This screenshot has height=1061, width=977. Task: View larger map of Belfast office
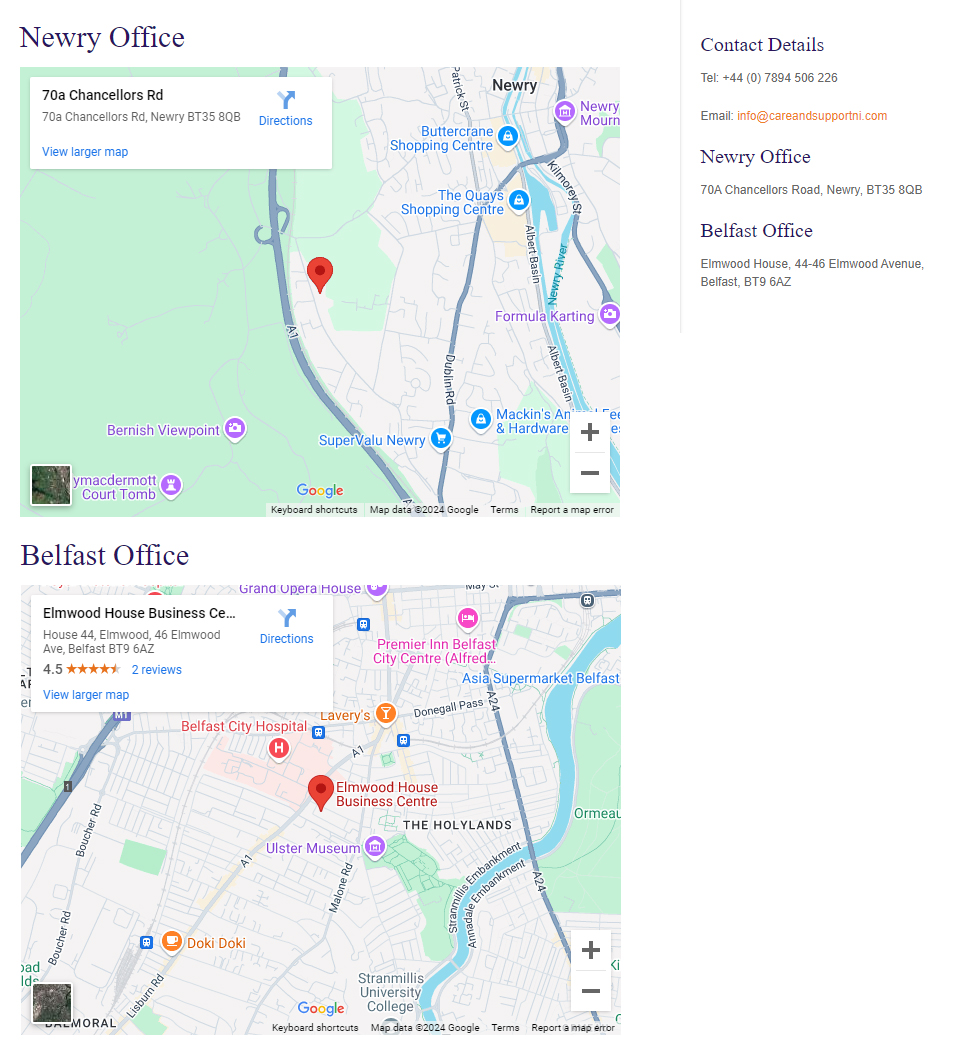tap(86, 695)
